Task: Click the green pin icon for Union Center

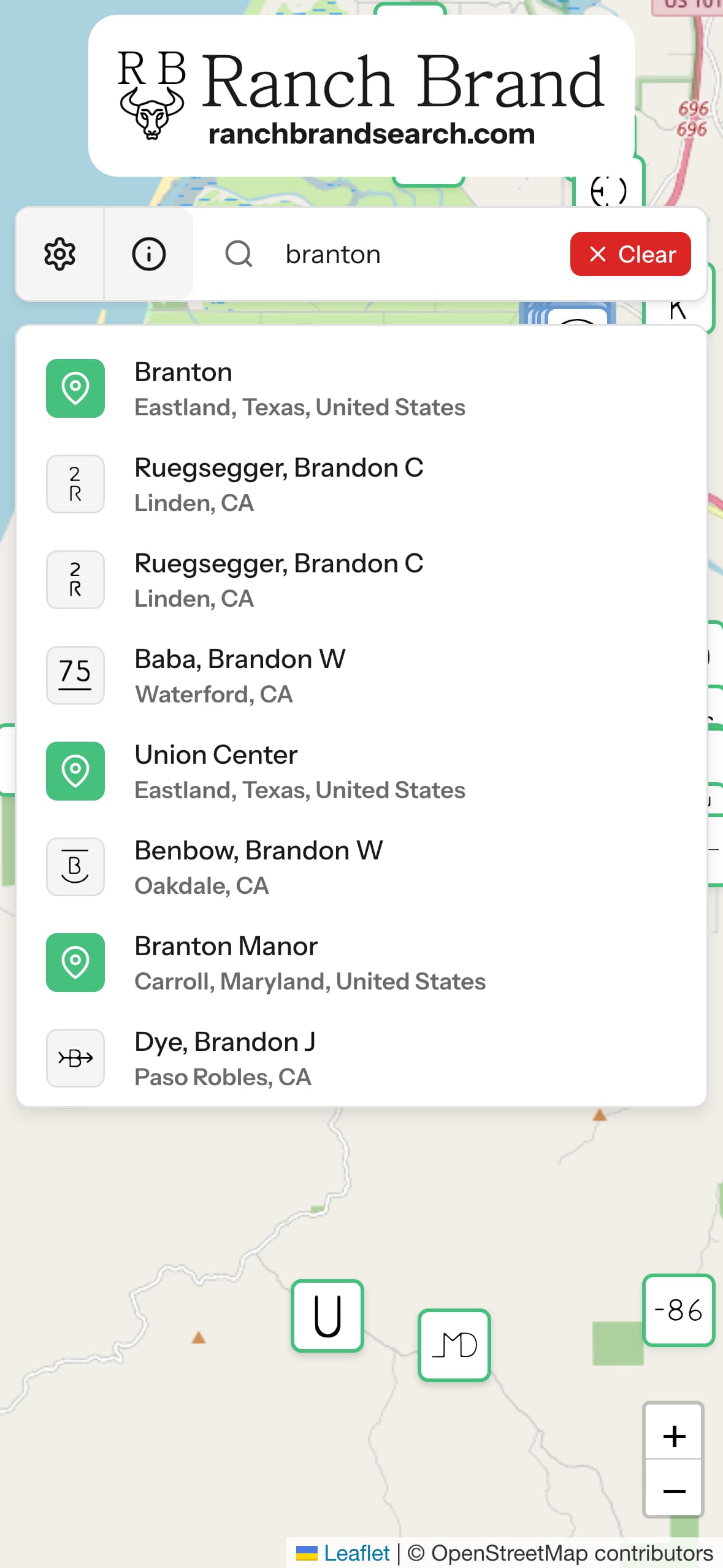Action: (x=75, y=771)
